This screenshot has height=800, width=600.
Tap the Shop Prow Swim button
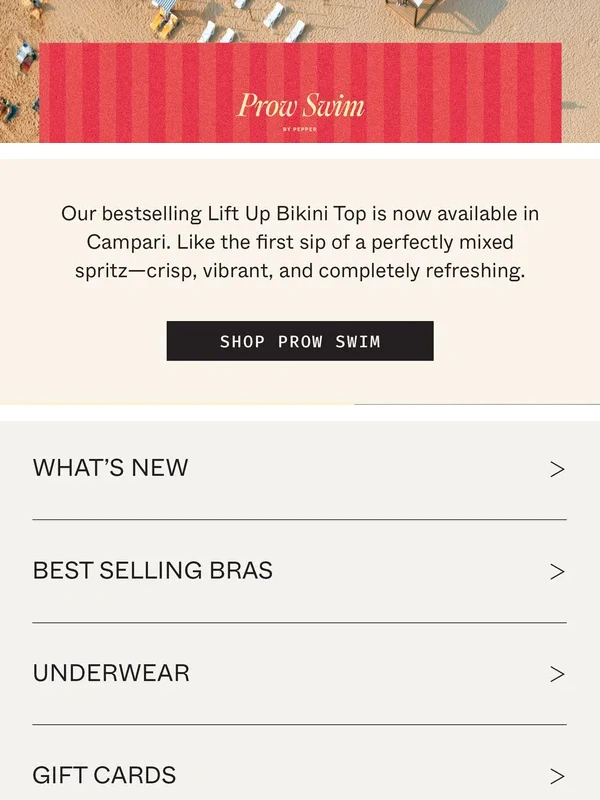(300, 341)
